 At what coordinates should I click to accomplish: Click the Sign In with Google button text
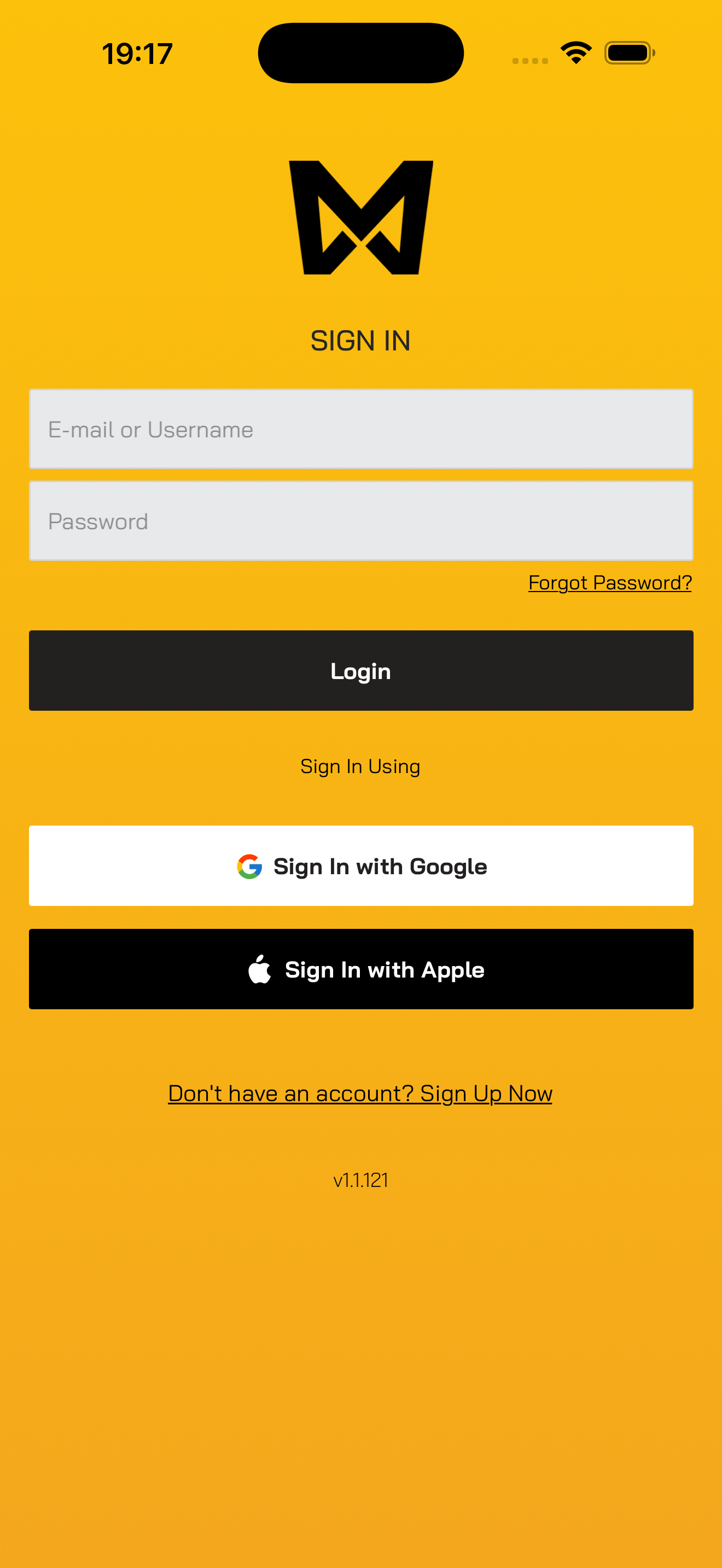click(x=380, y=866)
